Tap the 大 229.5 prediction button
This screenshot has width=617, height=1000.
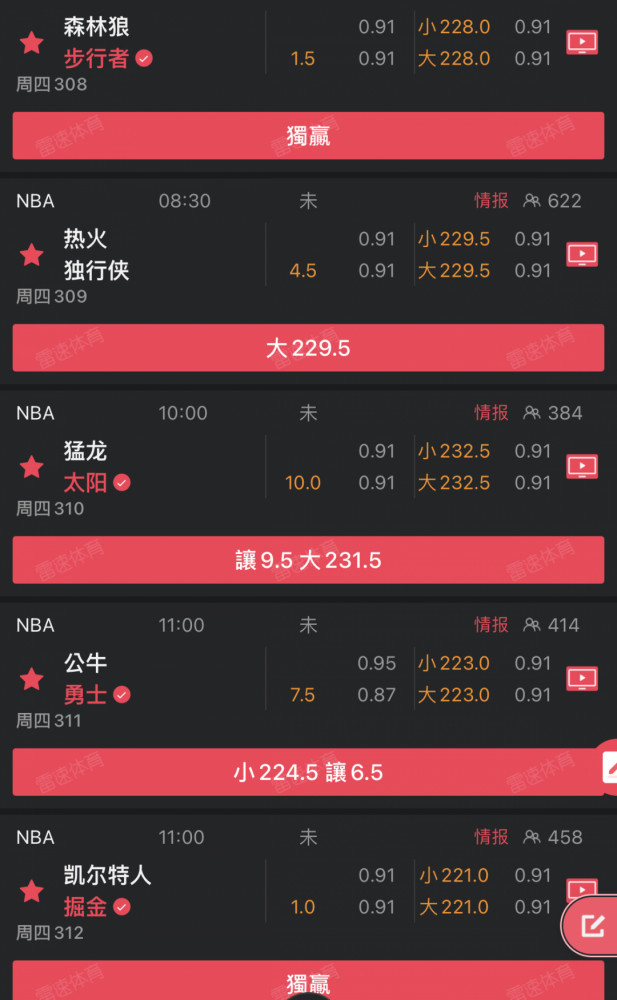pyautogui.click(x=308, y=348)
